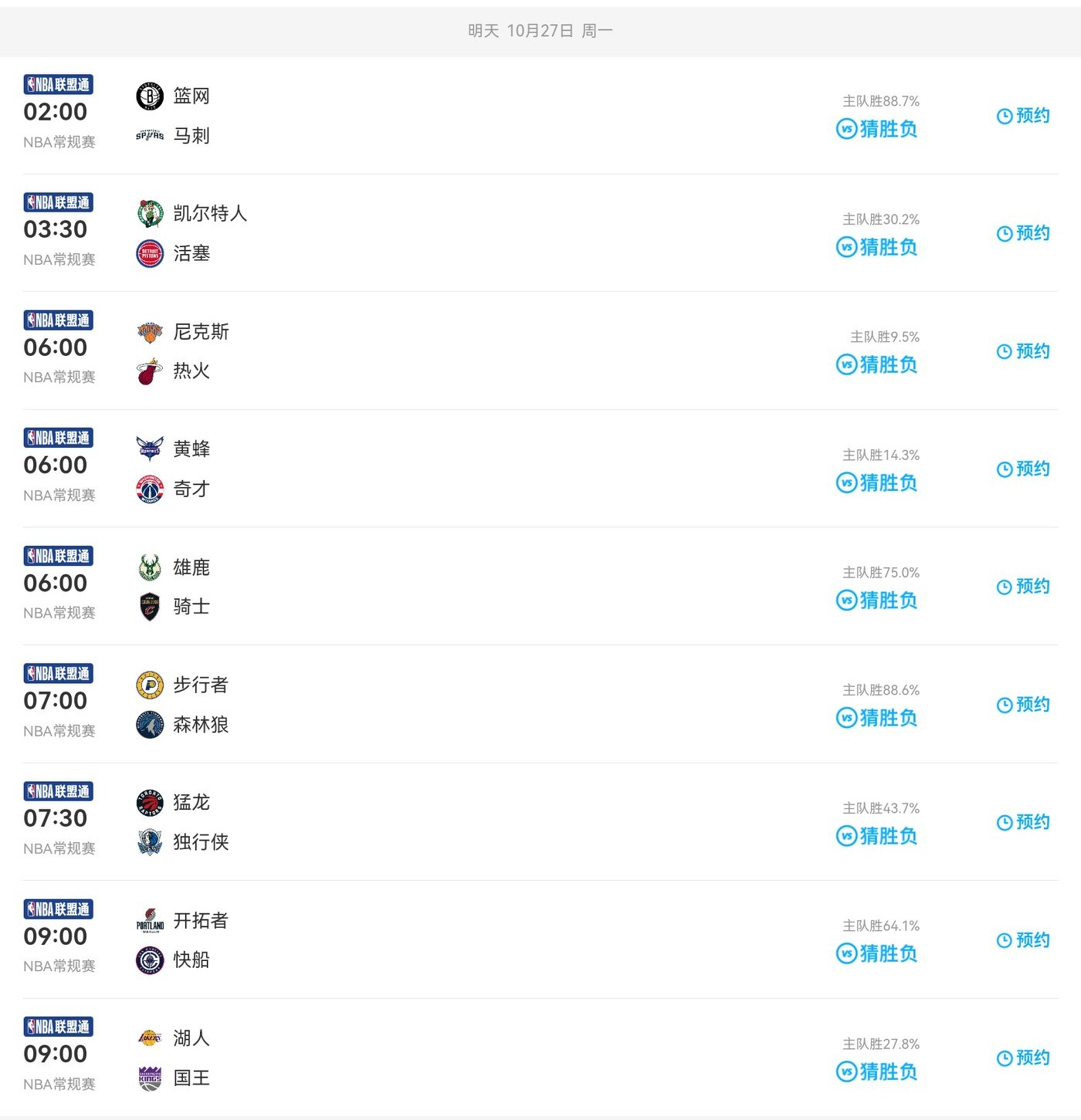This screenshot has width=1081, height=1120.
Task: Set reminder for Knicks vs Heat game
Action: pos(1023,351)
